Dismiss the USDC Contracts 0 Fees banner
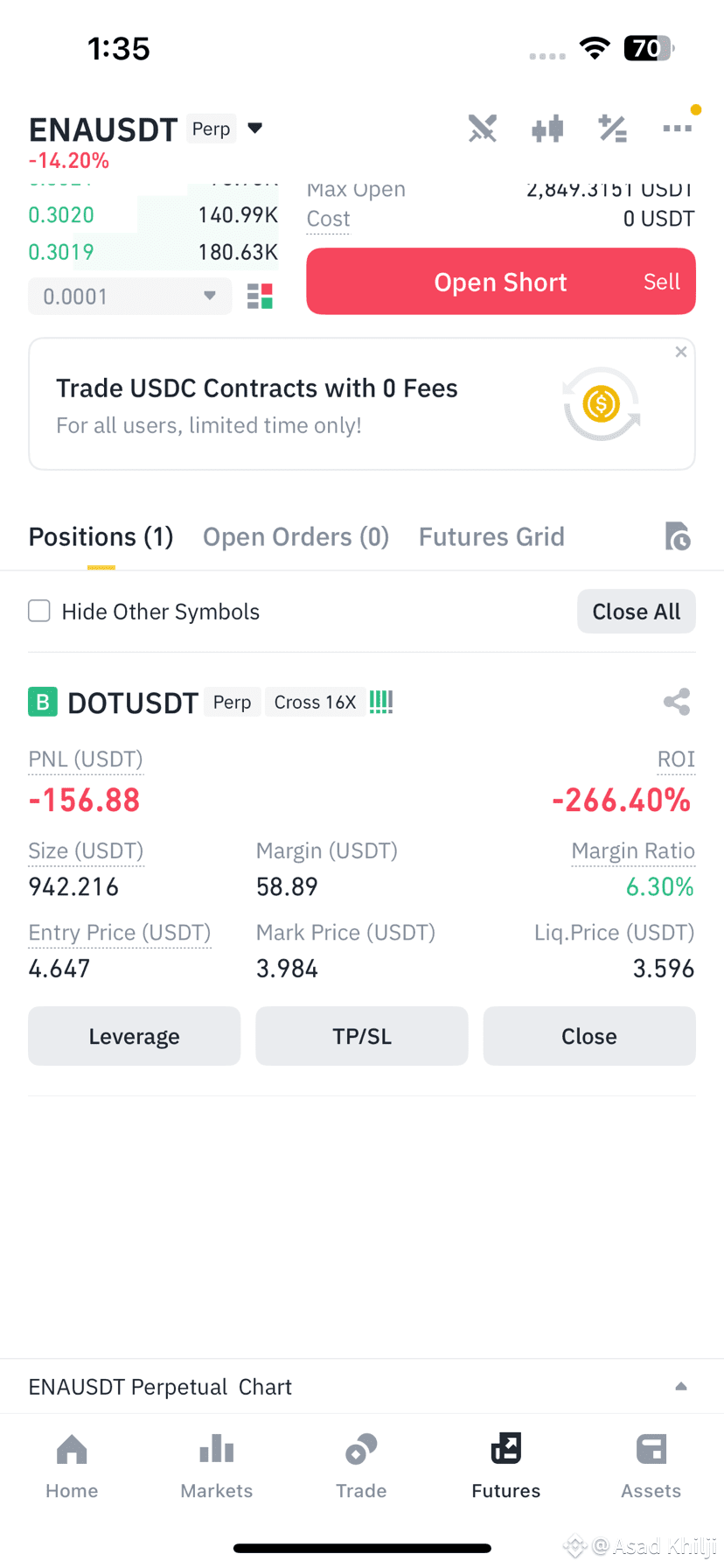This screenshot has height=1568, width=724. pyautogui.click(x=681, y=352)
